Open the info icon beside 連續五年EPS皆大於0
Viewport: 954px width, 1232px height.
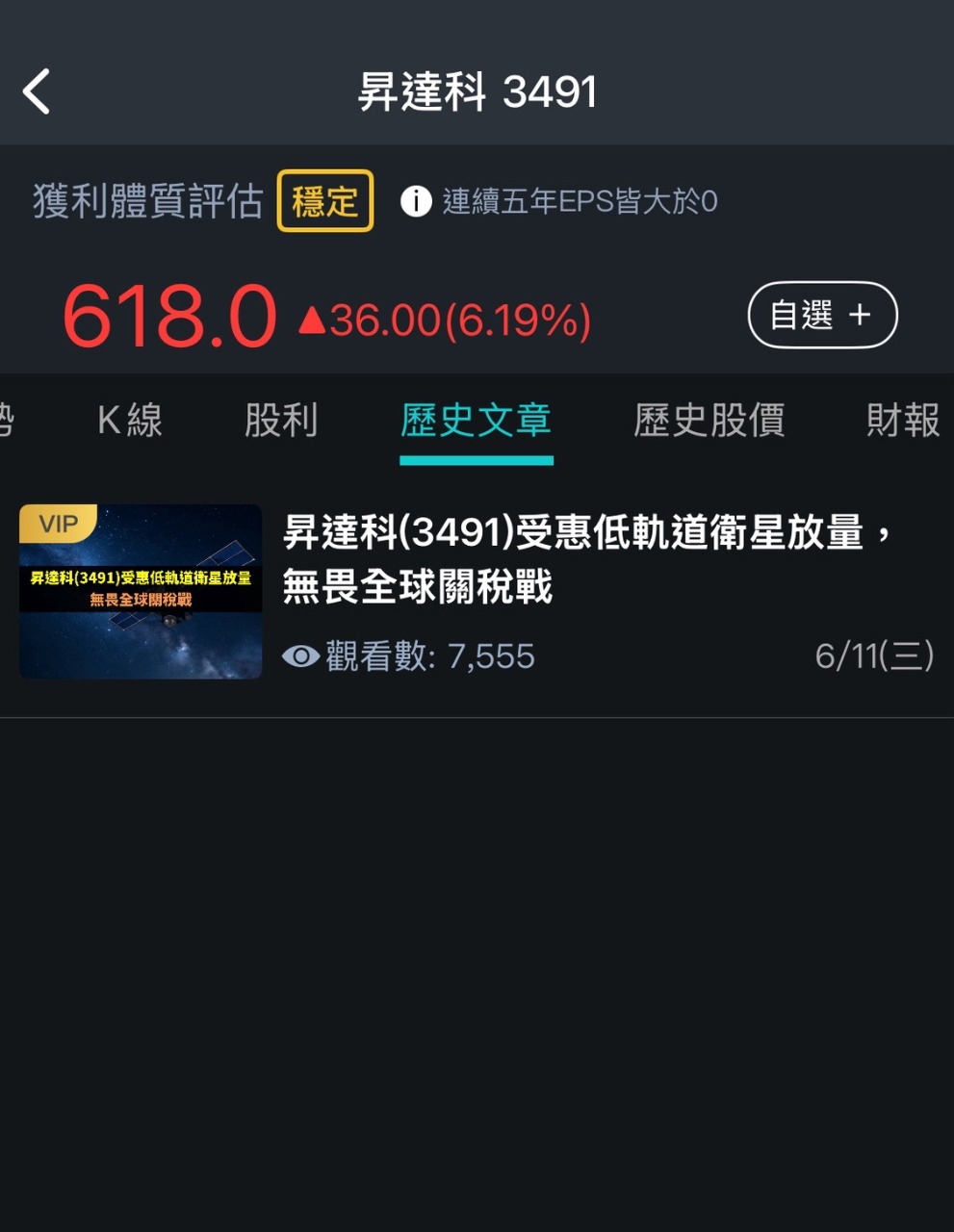[416, 201]
